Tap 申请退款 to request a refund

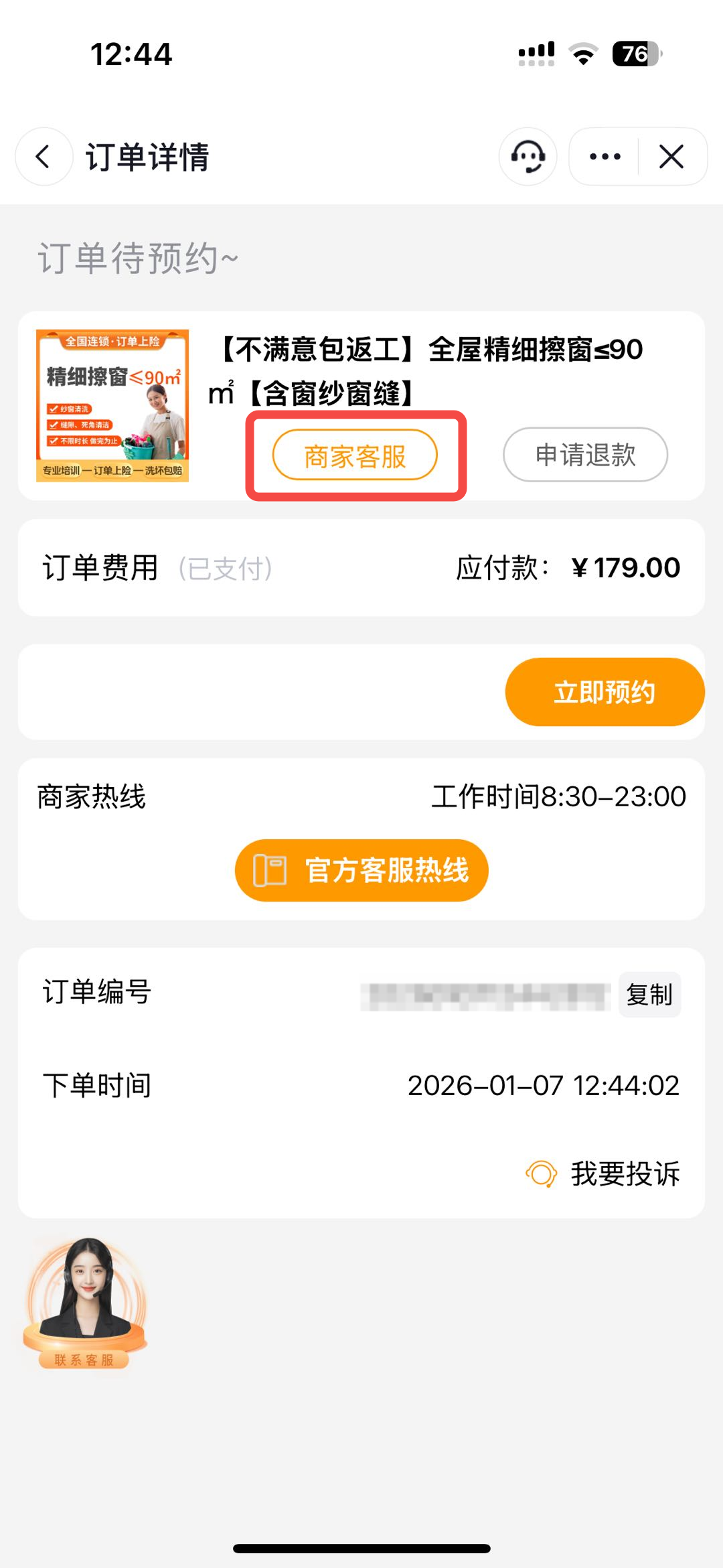coord(585,455)
